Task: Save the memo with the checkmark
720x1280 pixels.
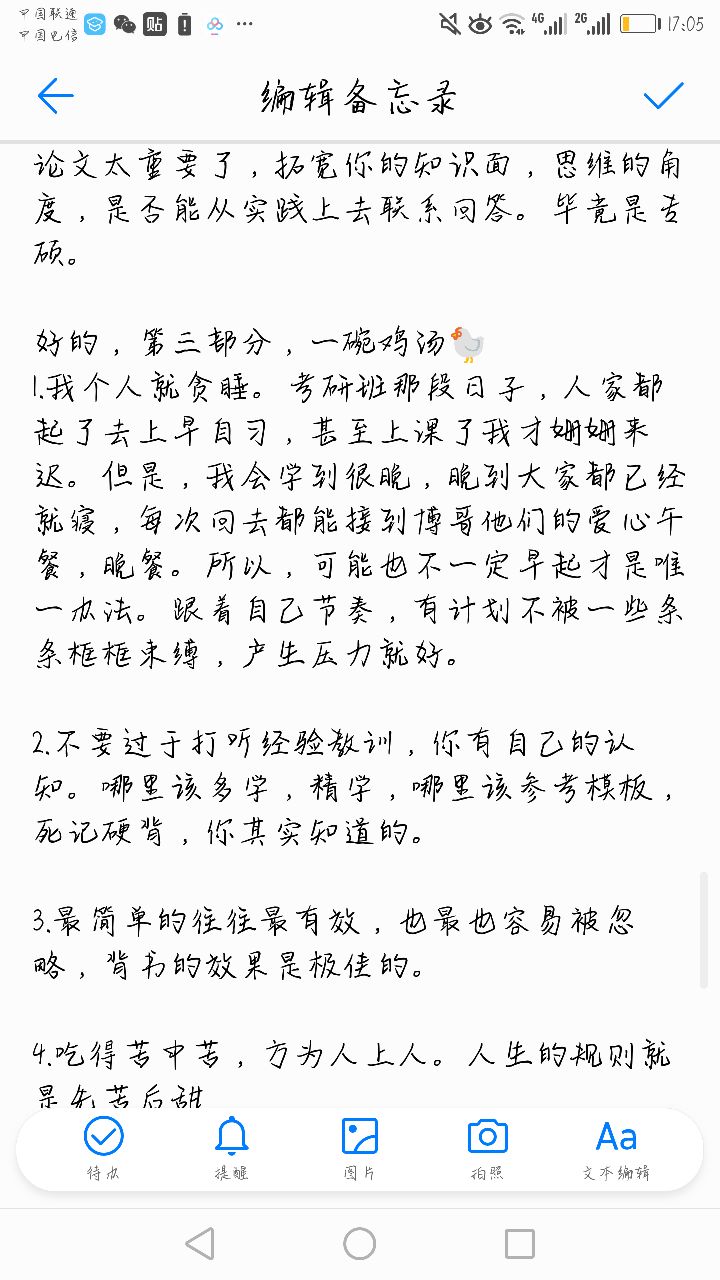Action: pos(663,96)
